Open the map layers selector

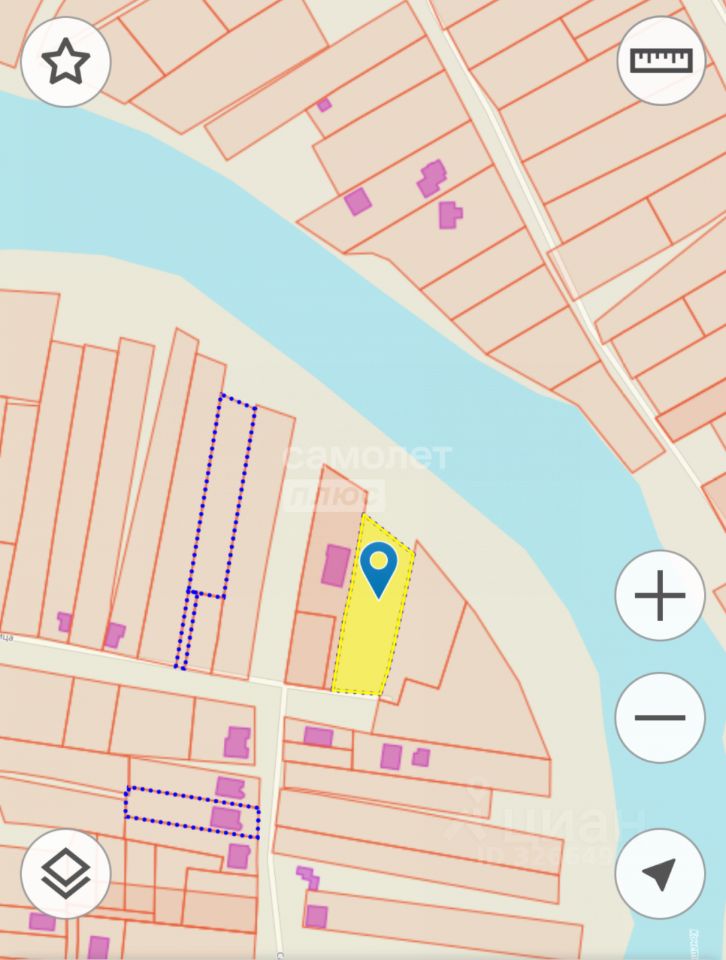65,873
